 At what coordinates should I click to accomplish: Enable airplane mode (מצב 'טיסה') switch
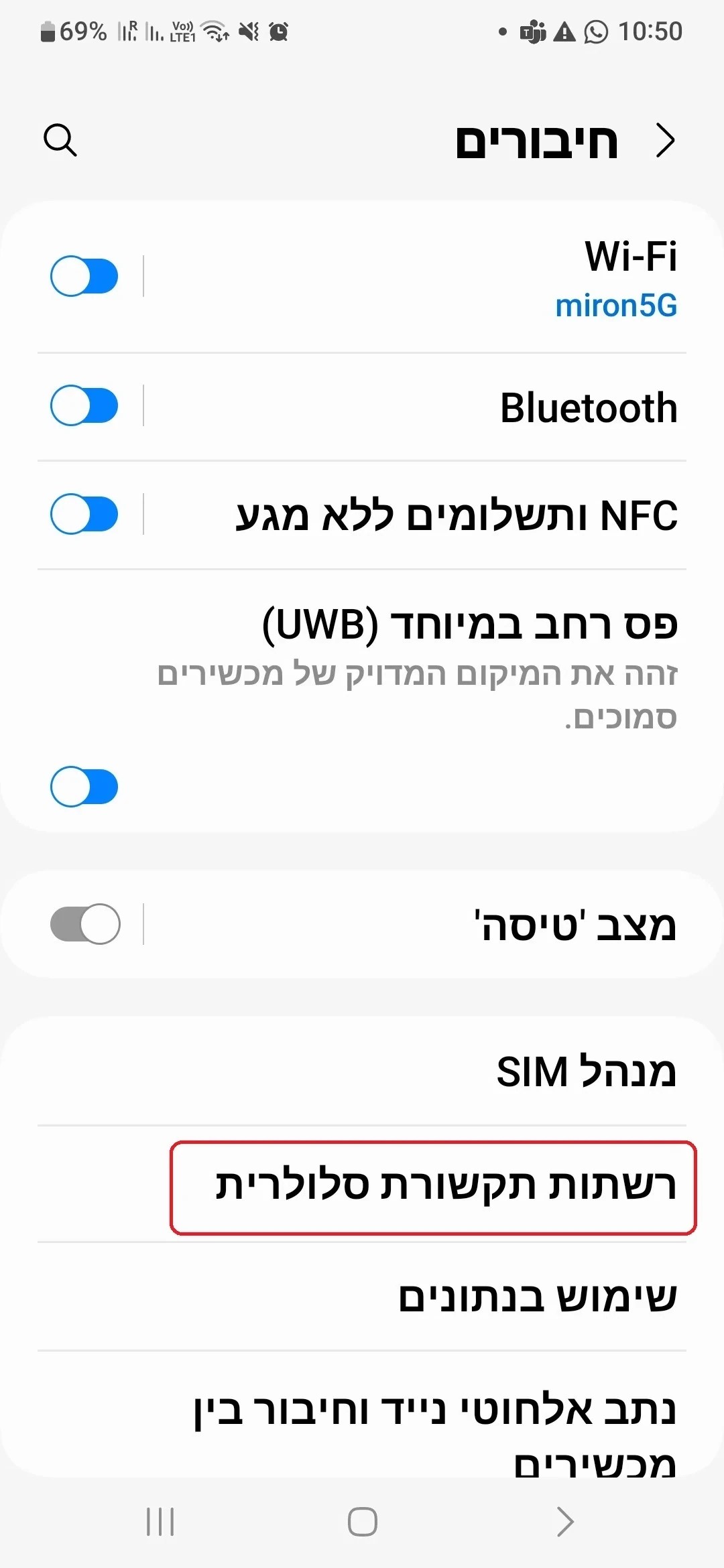click(x=85, y=924)
